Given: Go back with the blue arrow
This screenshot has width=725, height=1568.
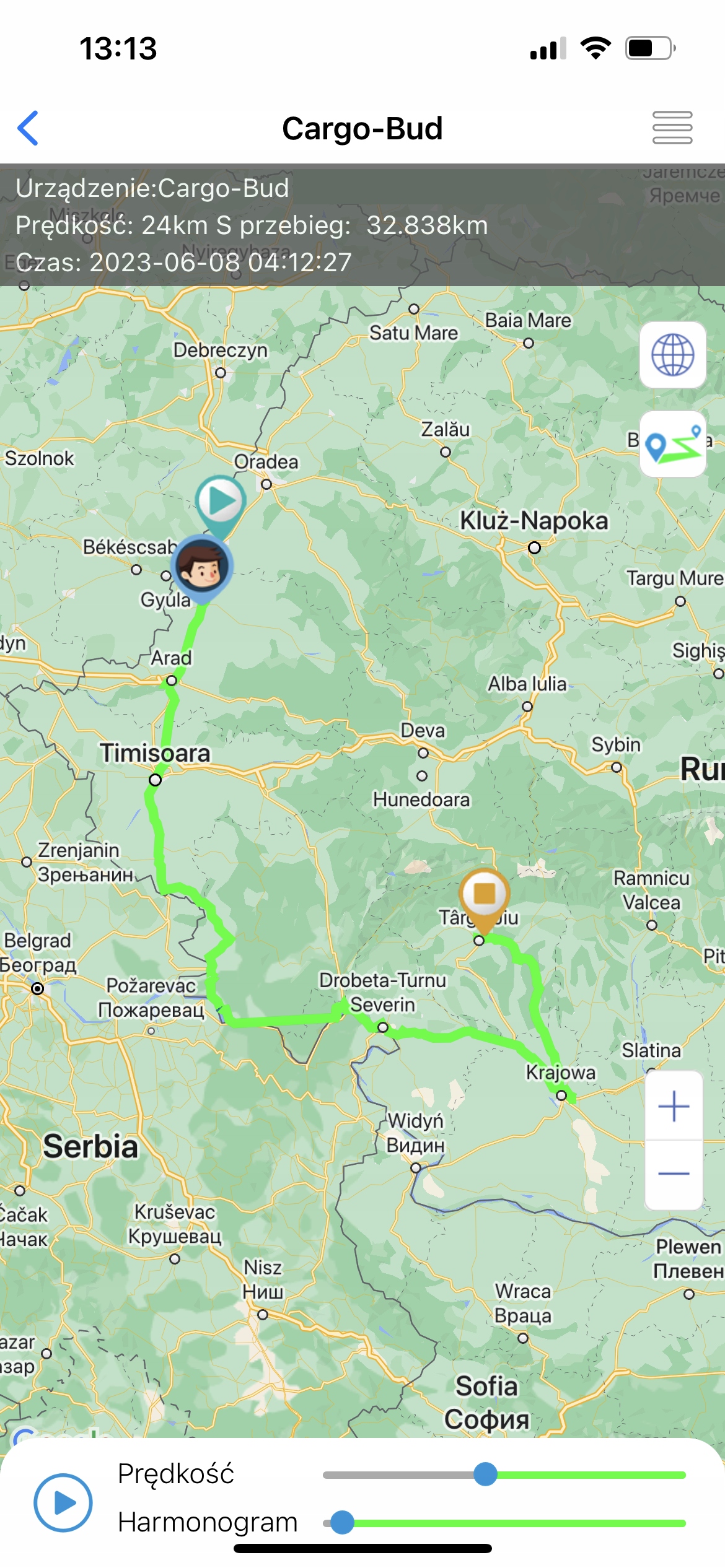Looking at the screenshot, I should pyautogui.click(x=29, y=128).
